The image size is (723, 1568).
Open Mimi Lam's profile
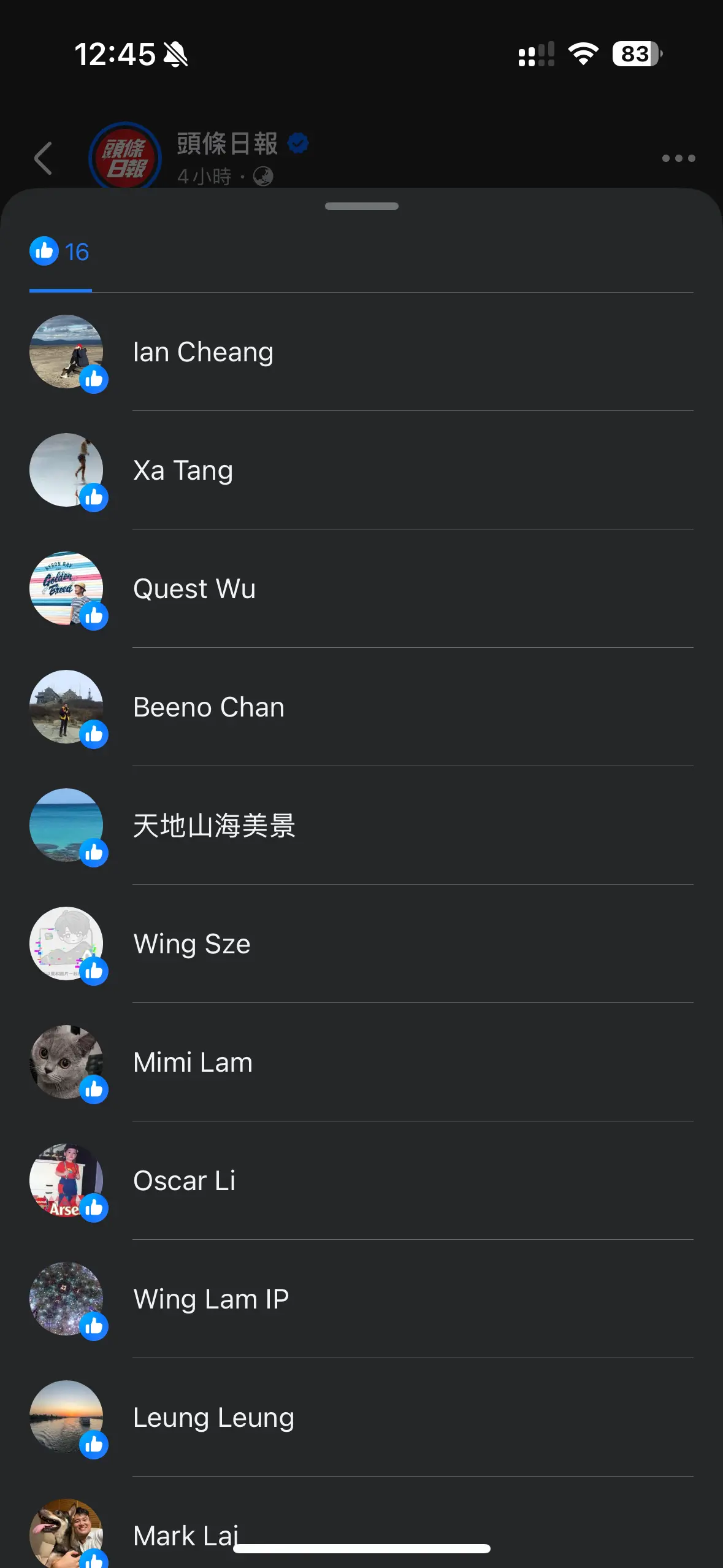(x=362, y=1063)
